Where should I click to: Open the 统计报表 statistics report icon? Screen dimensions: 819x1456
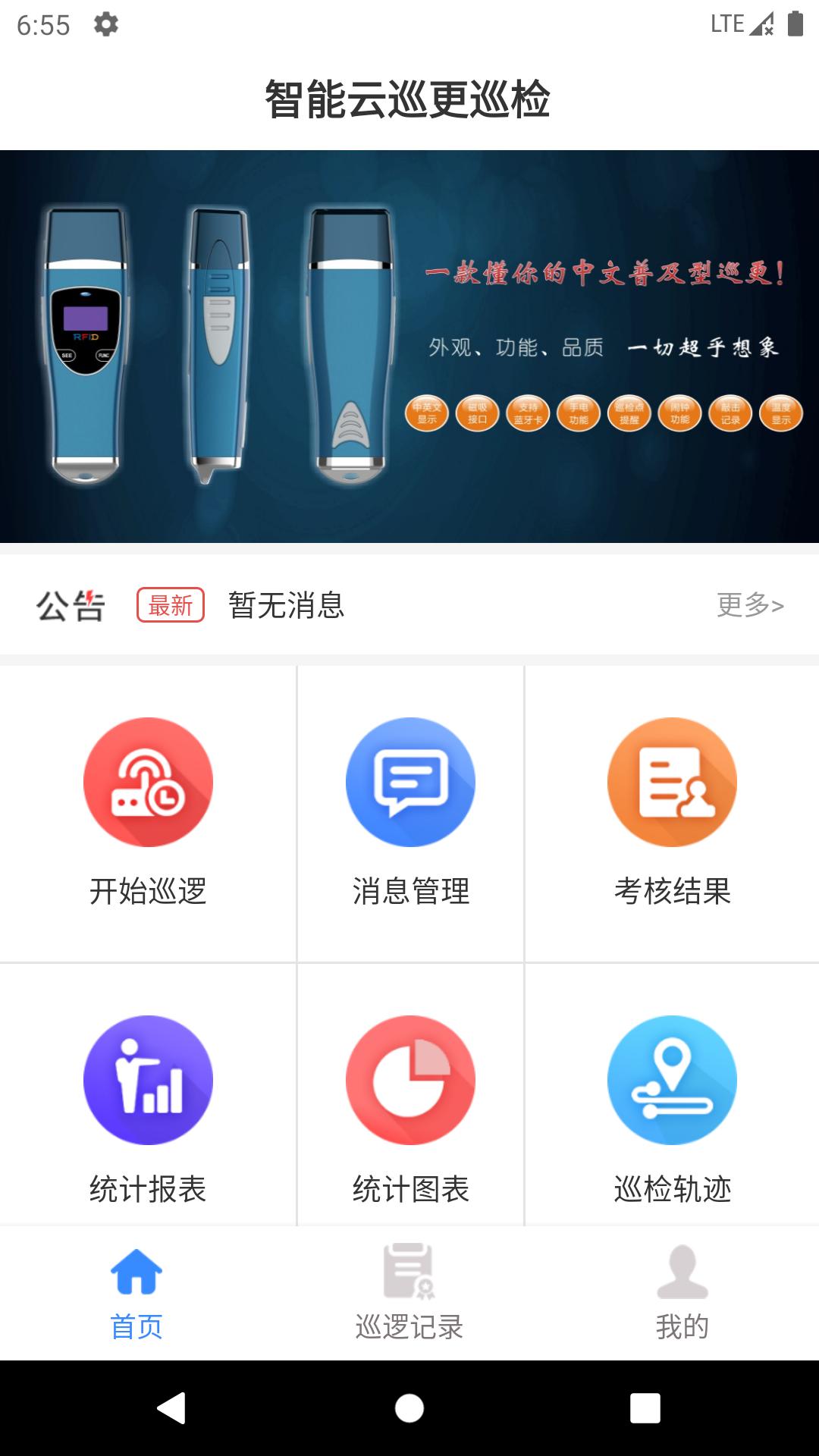pos(148,1080)
